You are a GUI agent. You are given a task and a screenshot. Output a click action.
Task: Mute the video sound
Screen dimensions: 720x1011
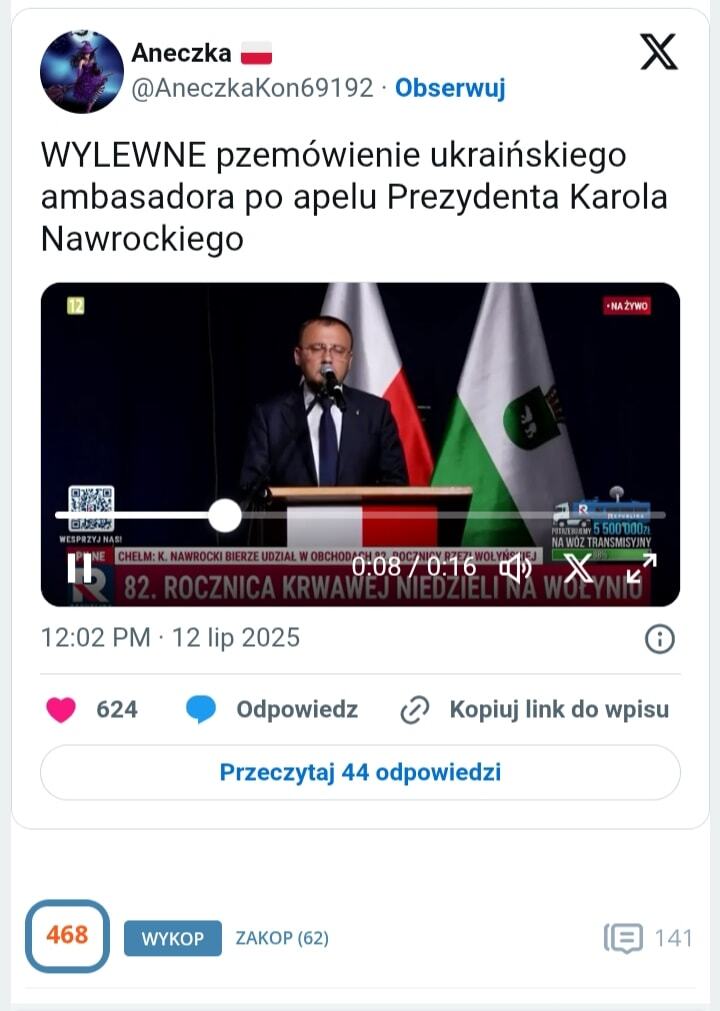[x=516, y=568]
